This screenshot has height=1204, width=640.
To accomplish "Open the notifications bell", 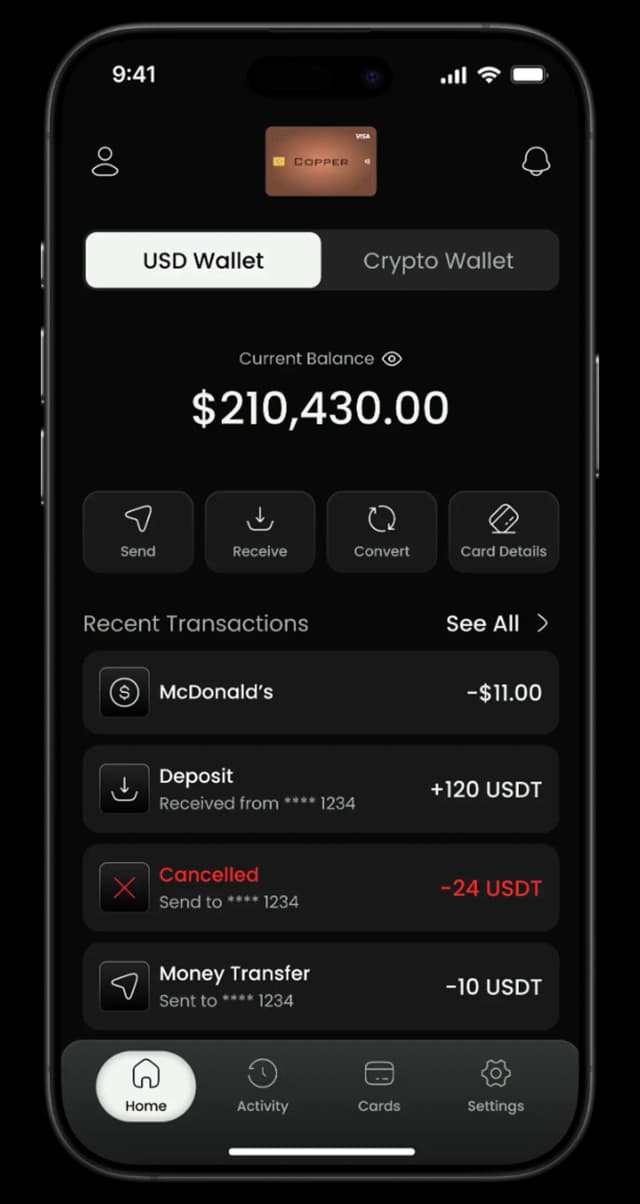I will point(536,162).
